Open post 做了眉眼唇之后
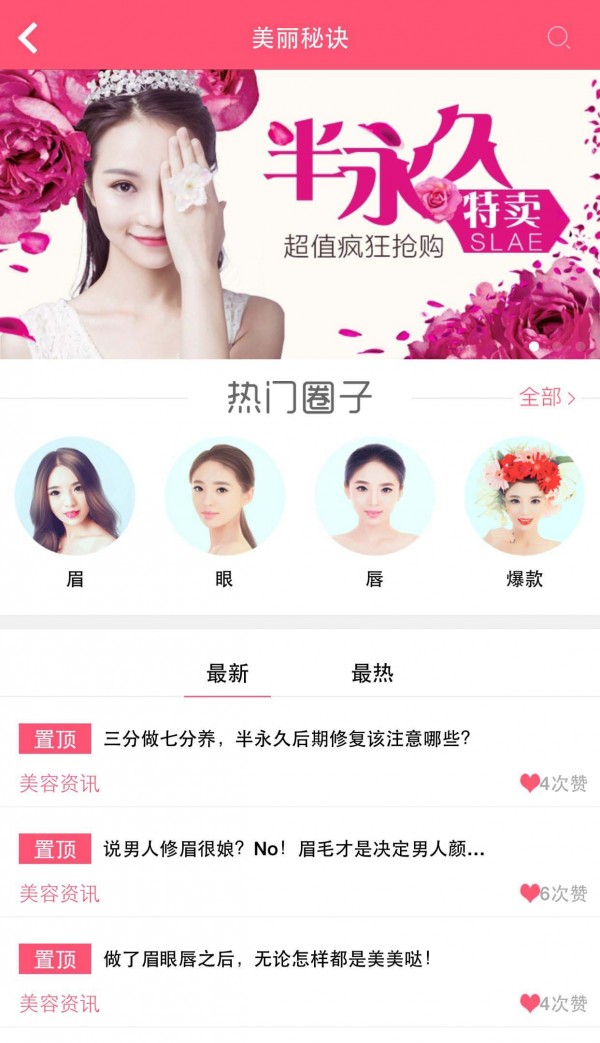Screen dimensions: 600x1043 pyautogui.click(x=268, y=959)
